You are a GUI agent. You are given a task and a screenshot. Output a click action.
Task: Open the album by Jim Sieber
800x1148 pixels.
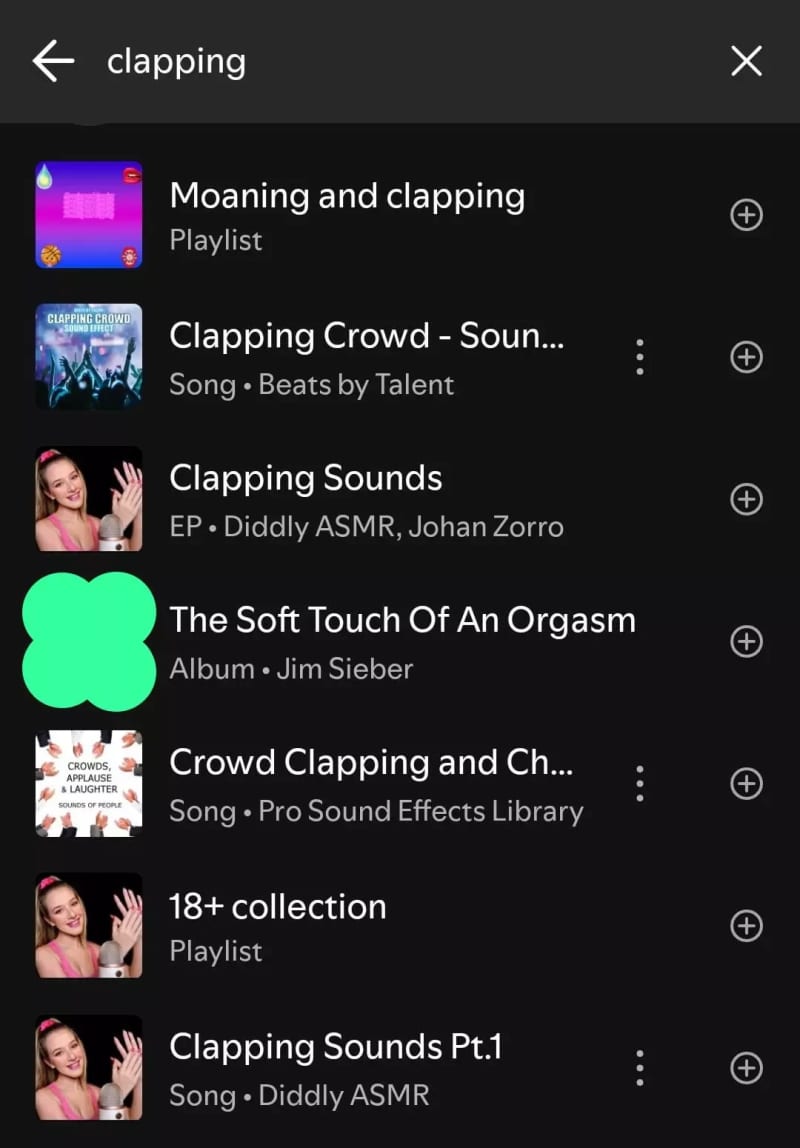tap(402, 641)
